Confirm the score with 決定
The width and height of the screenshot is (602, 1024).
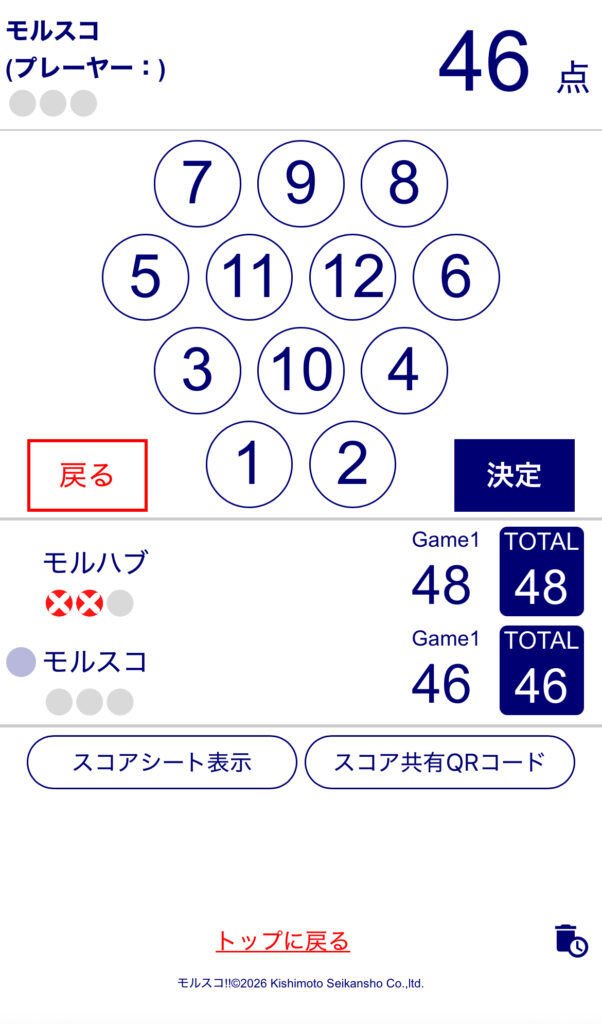pos(514,475)
